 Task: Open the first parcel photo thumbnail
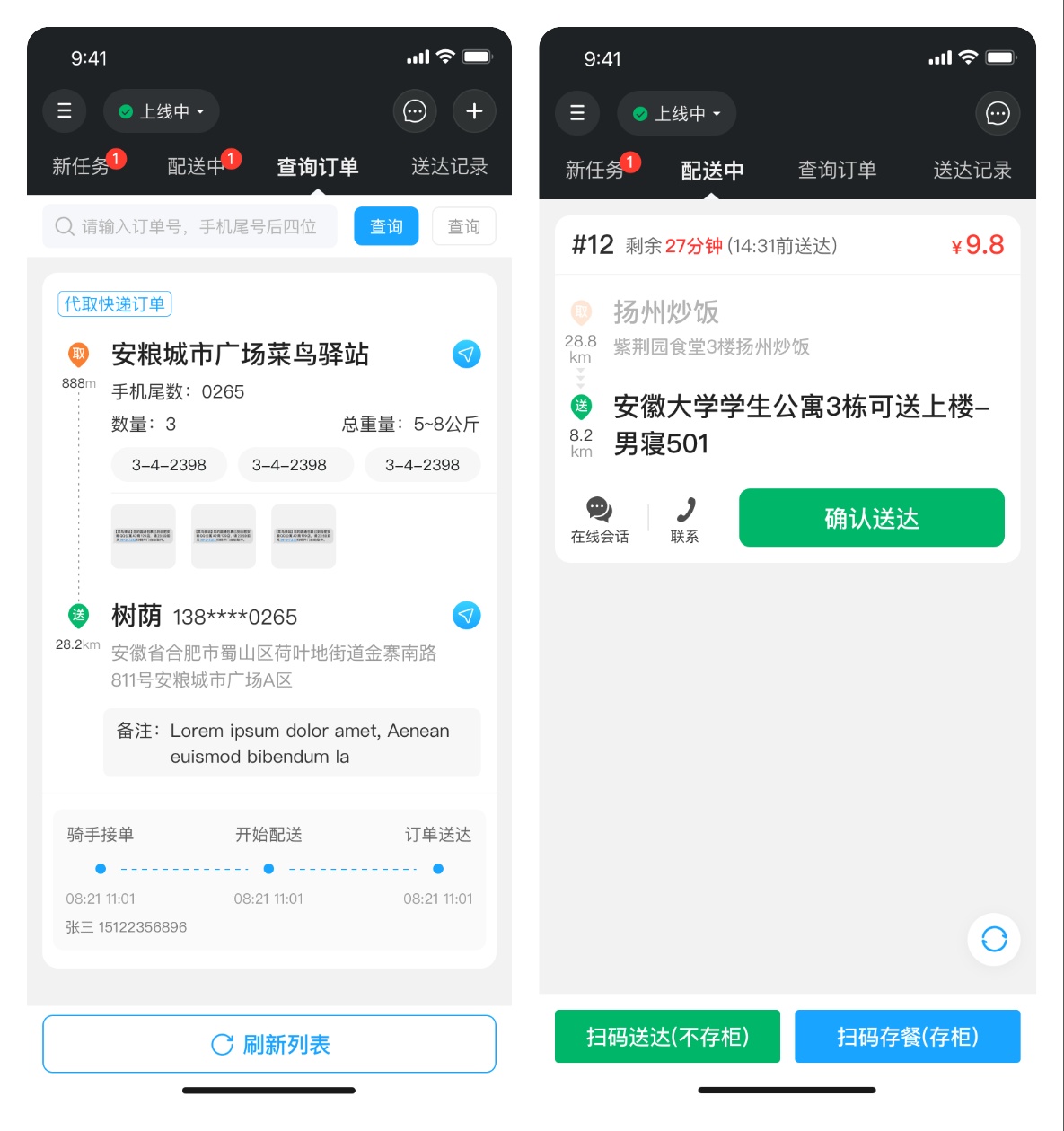click(143, 536)
